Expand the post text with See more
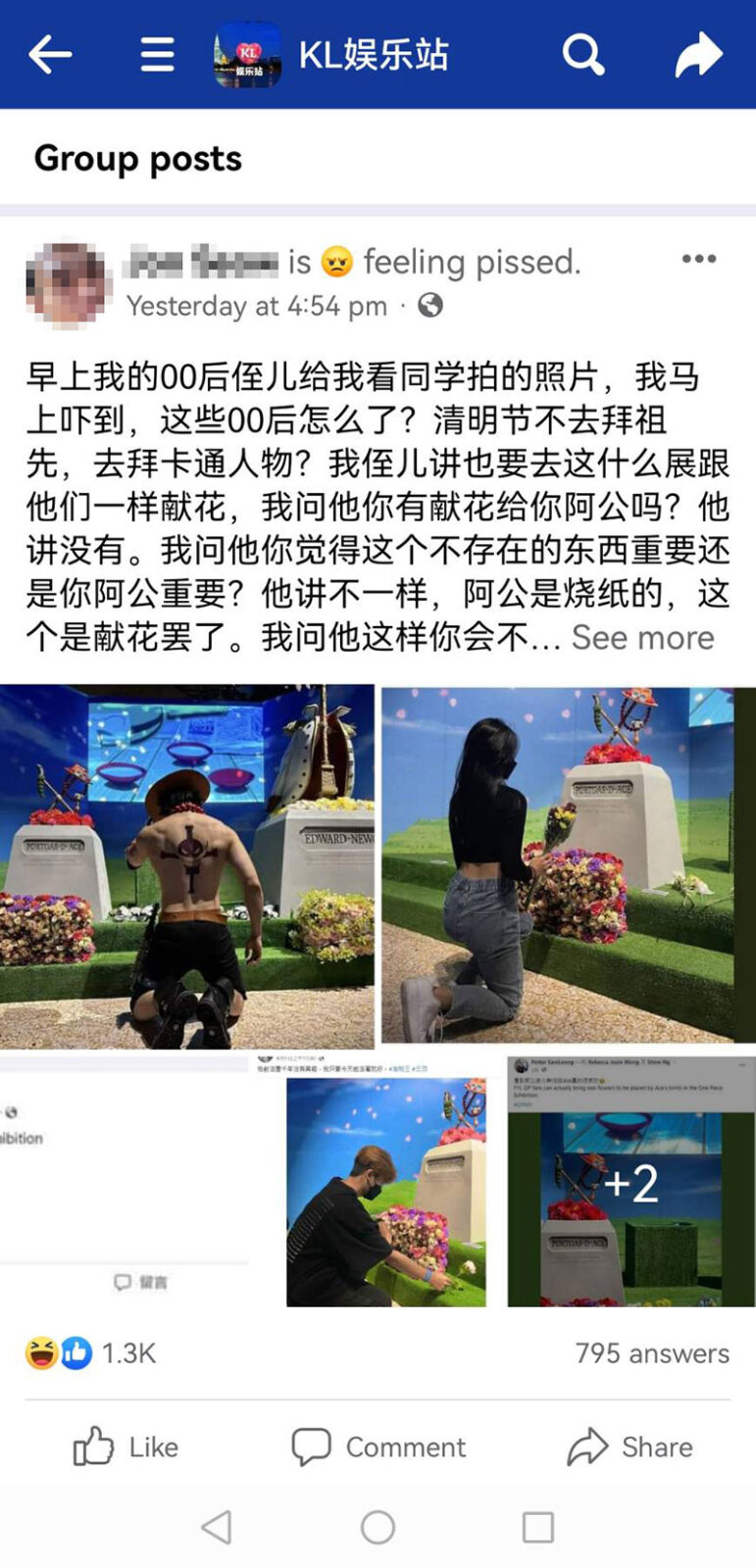The height and width of the screenshot is (1568, 756). pos(643,638)
